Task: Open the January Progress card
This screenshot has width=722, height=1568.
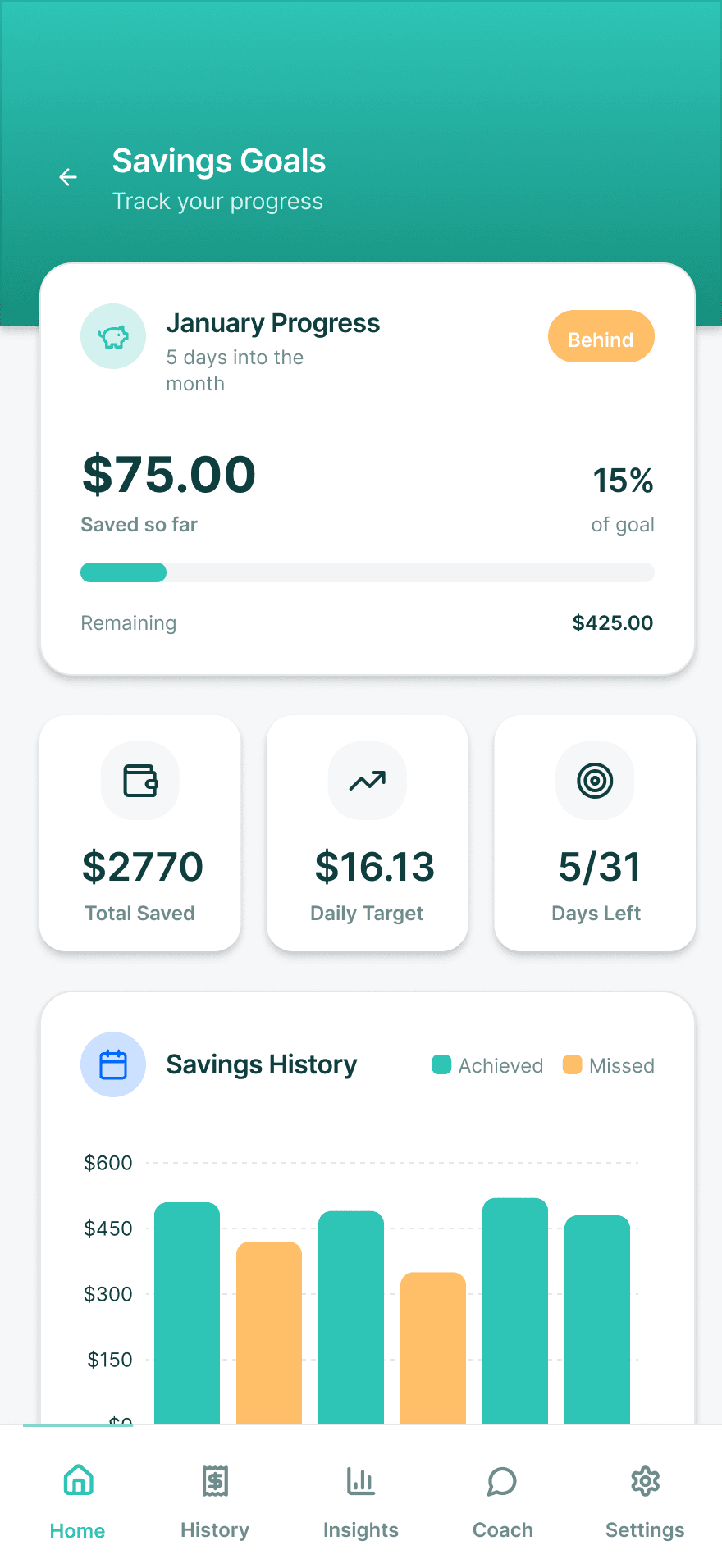Action: coord(368,469)
